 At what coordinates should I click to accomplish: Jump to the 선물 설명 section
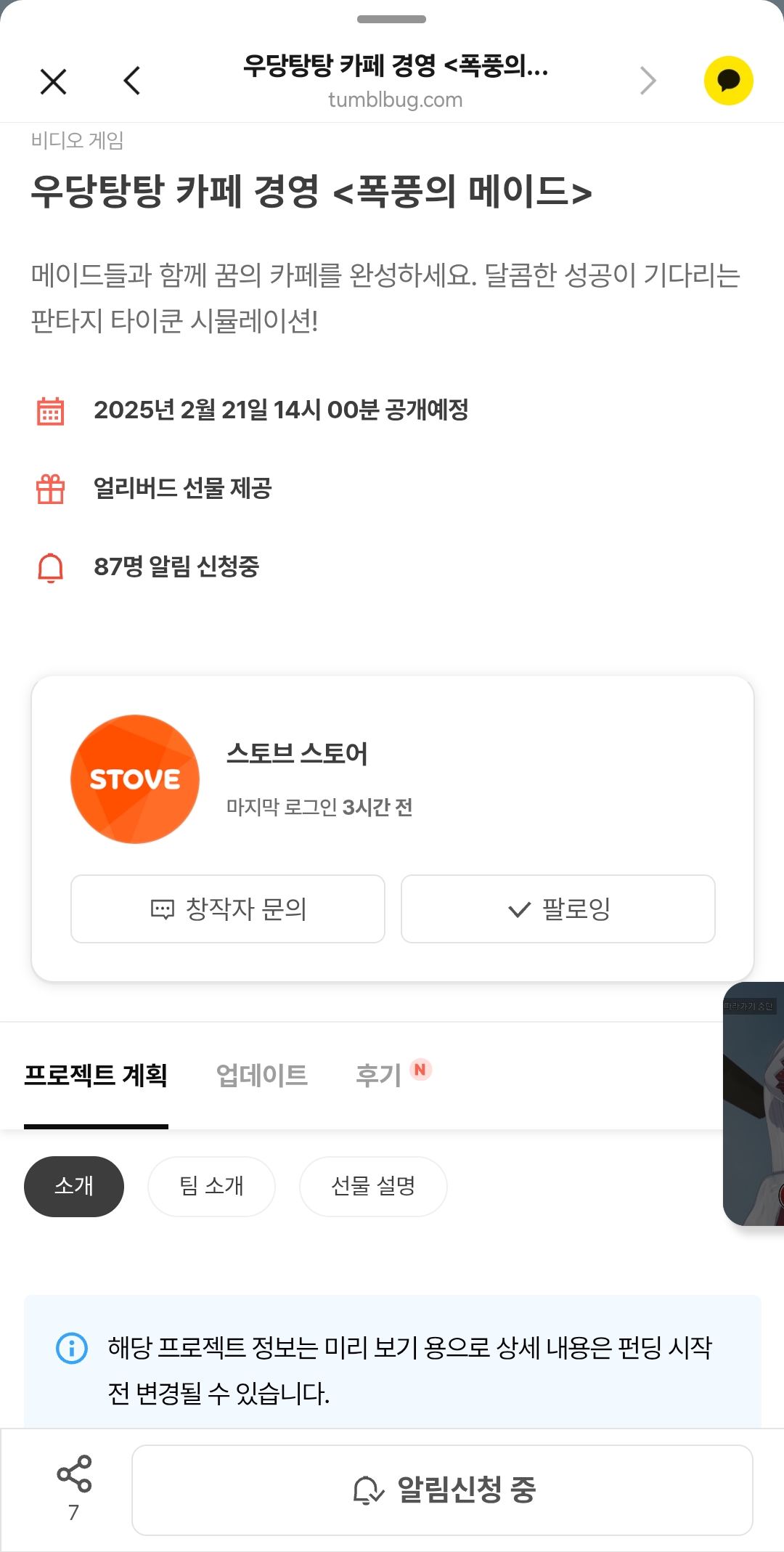[x=373, y=1186]
